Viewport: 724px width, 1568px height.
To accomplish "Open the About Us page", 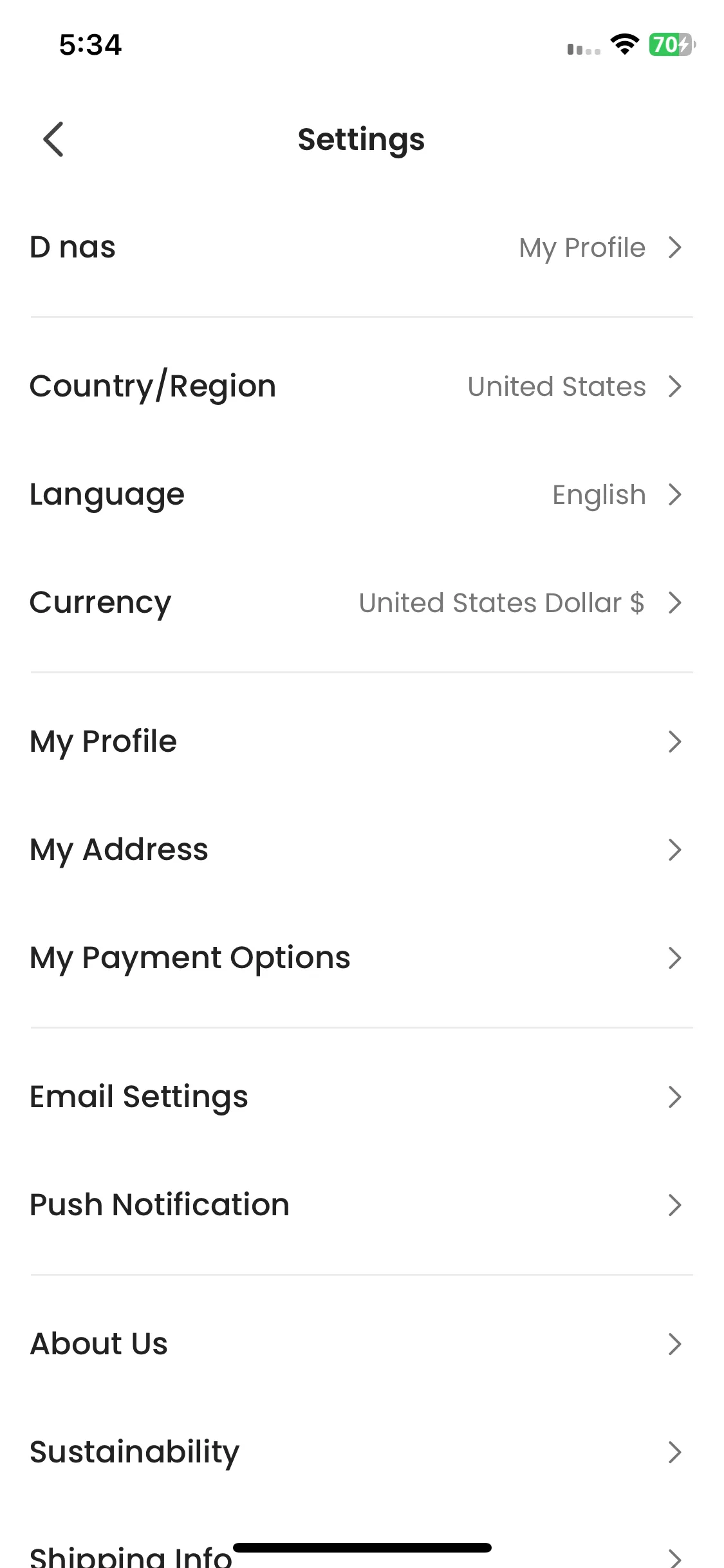I will pos(360,1344).
